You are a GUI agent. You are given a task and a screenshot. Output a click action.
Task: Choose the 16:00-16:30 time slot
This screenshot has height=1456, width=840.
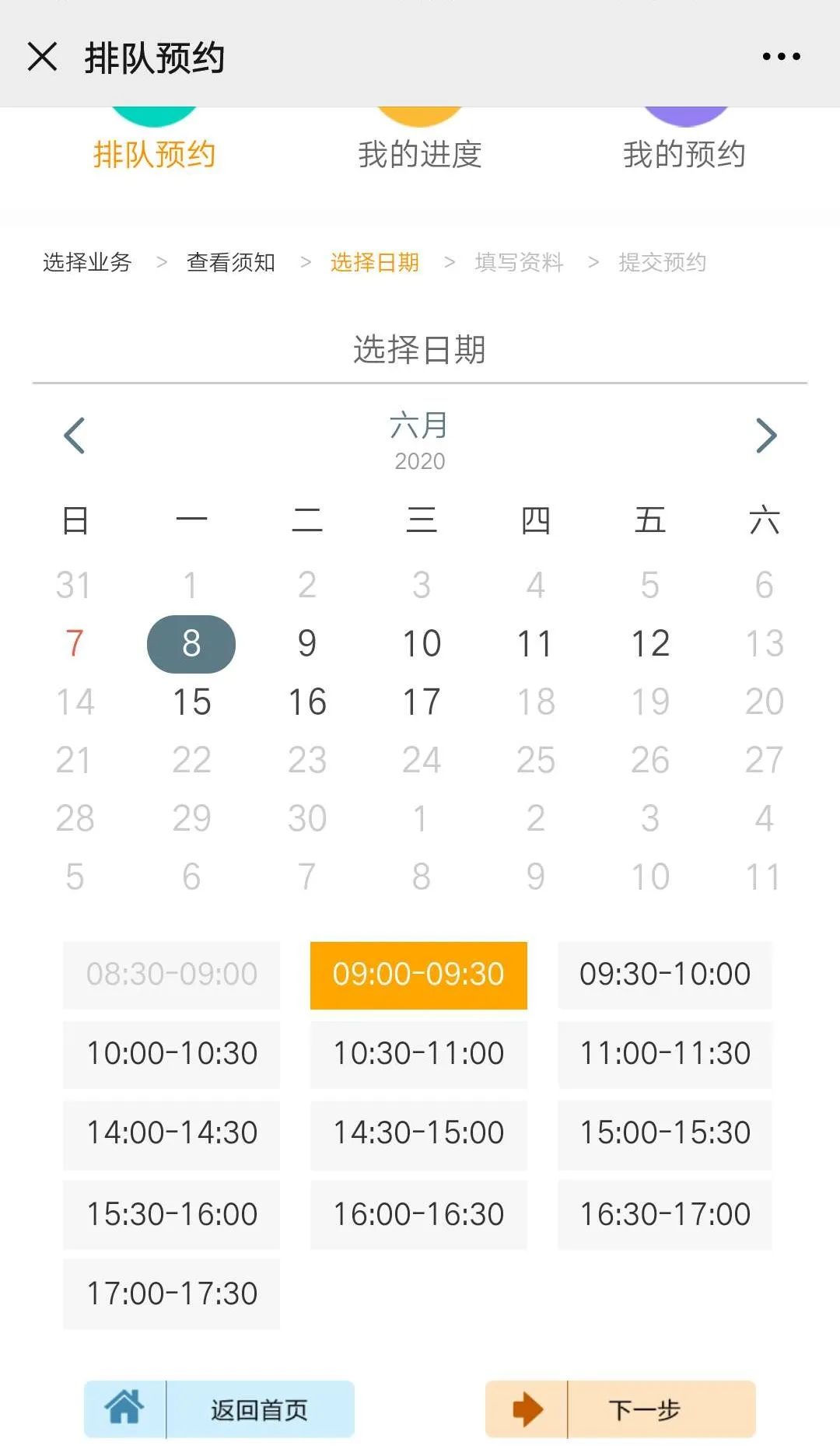coord(418,1214)
